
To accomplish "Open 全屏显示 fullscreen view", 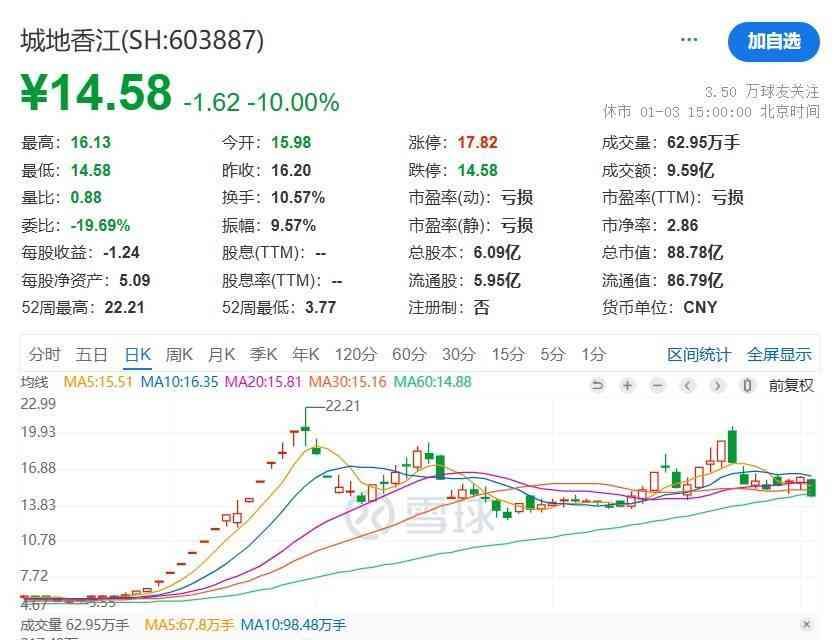I will coord(779,354).
